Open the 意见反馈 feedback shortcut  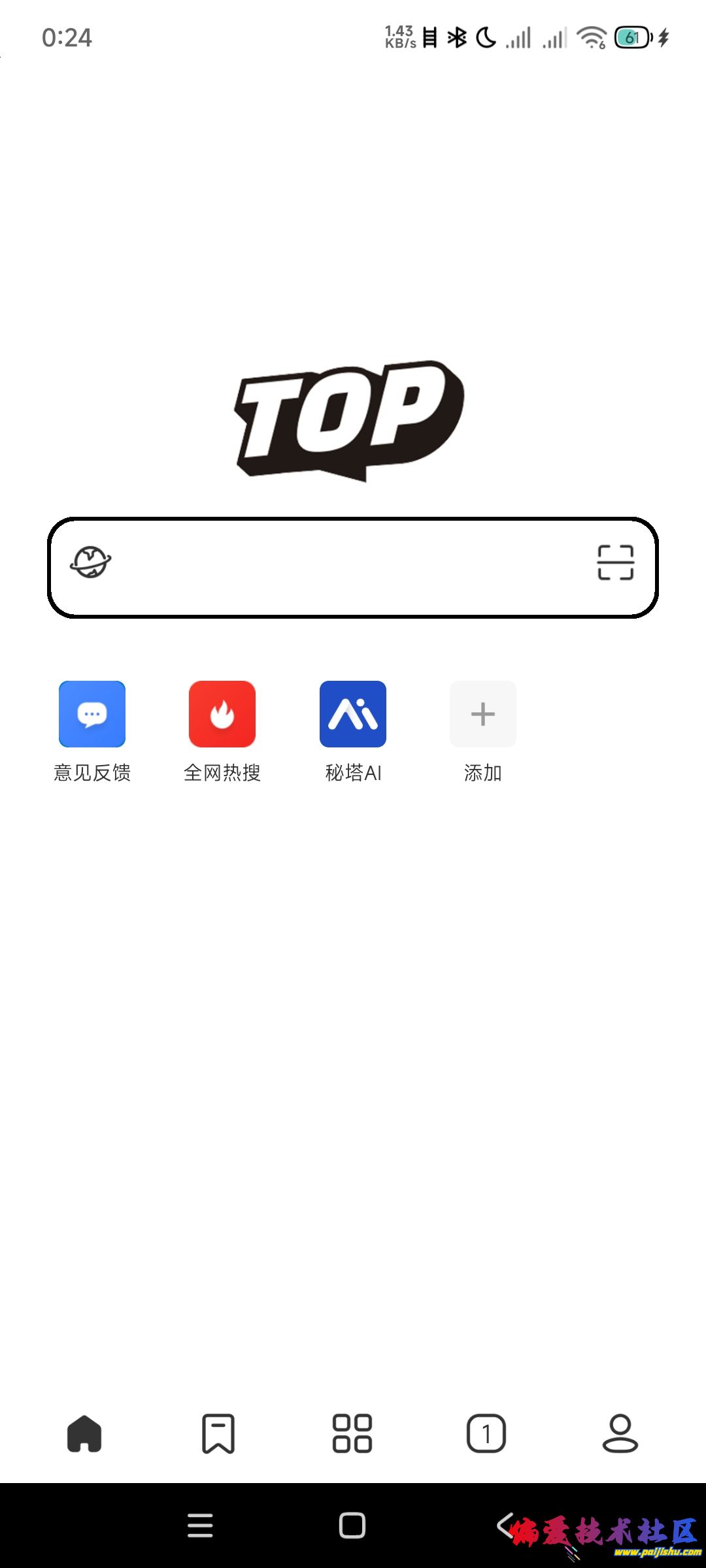92,714
